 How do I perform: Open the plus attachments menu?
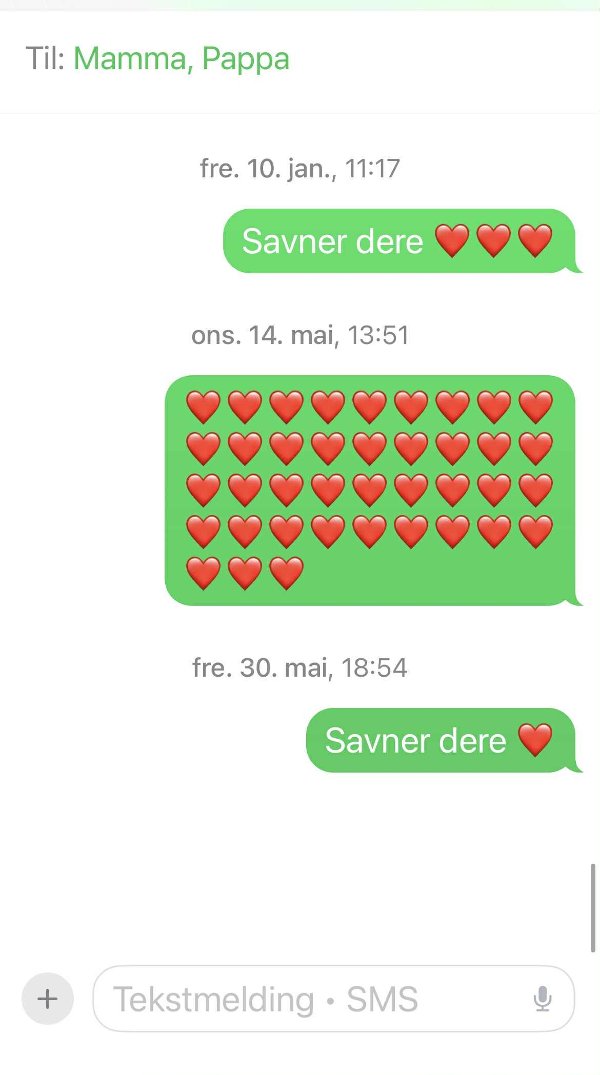coord(47,998)
